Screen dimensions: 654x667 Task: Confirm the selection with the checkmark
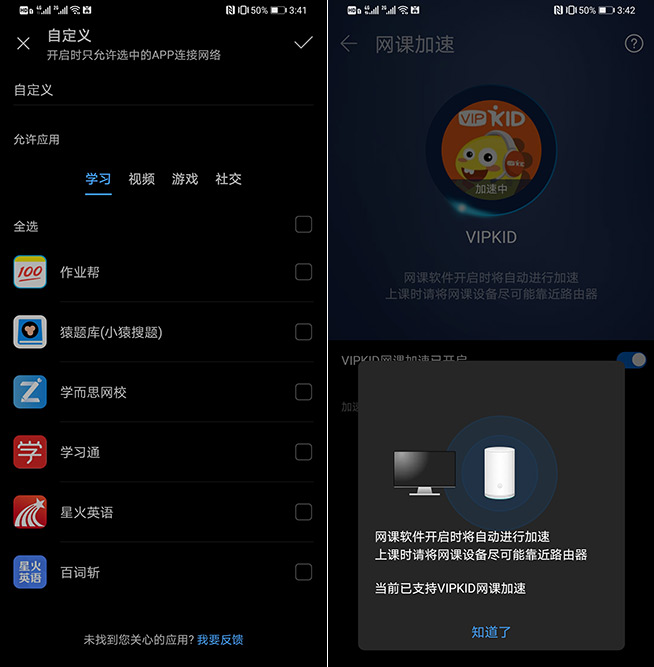click(x=303, y=43)
